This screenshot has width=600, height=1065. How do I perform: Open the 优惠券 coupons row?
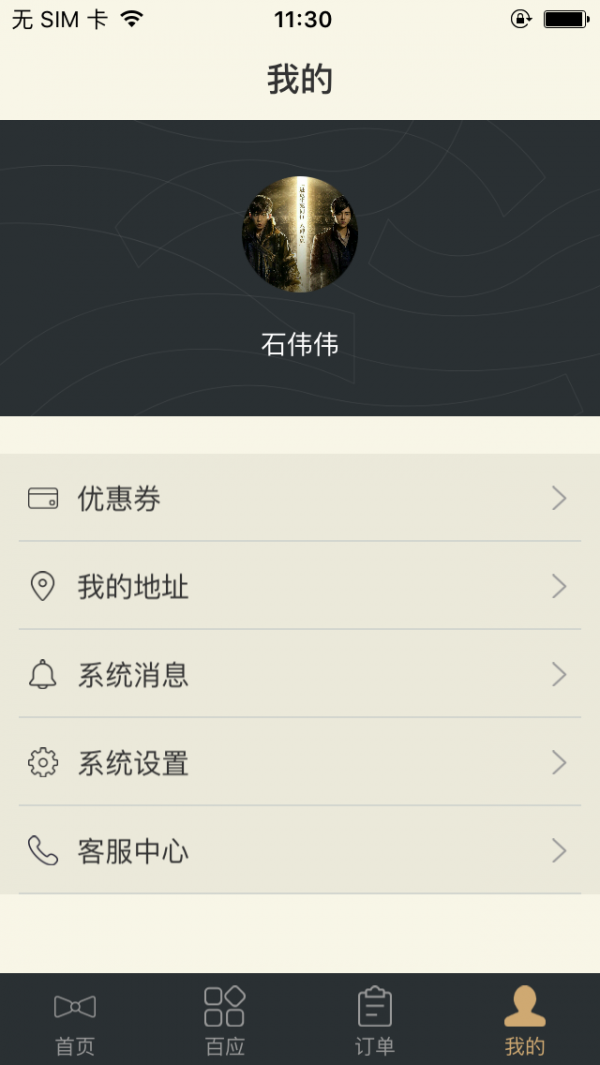pos(299,498)
